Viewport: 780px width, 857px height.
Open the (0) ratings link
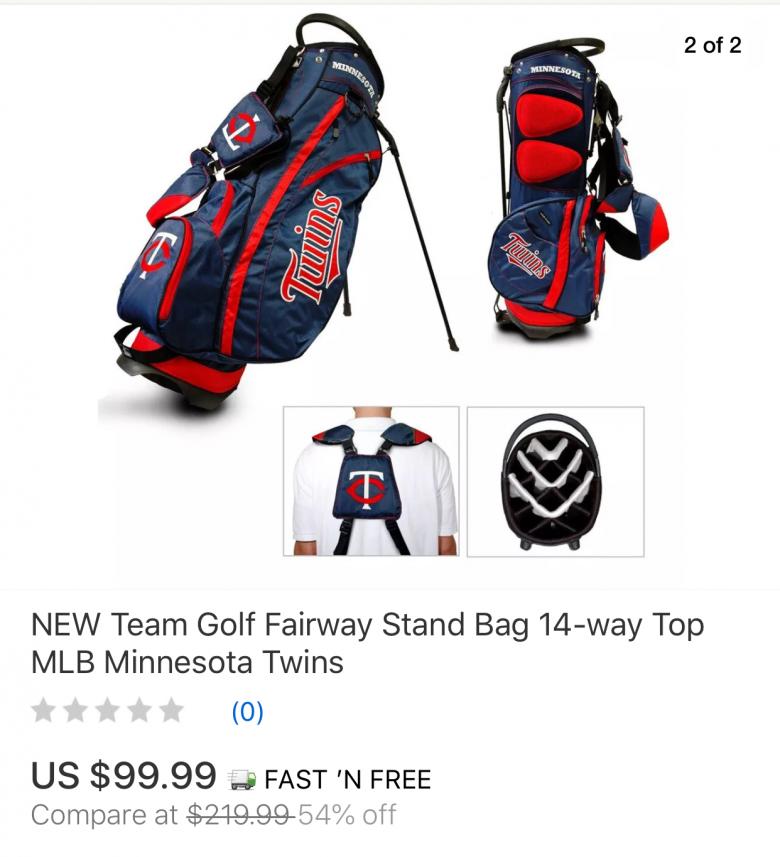248,712
